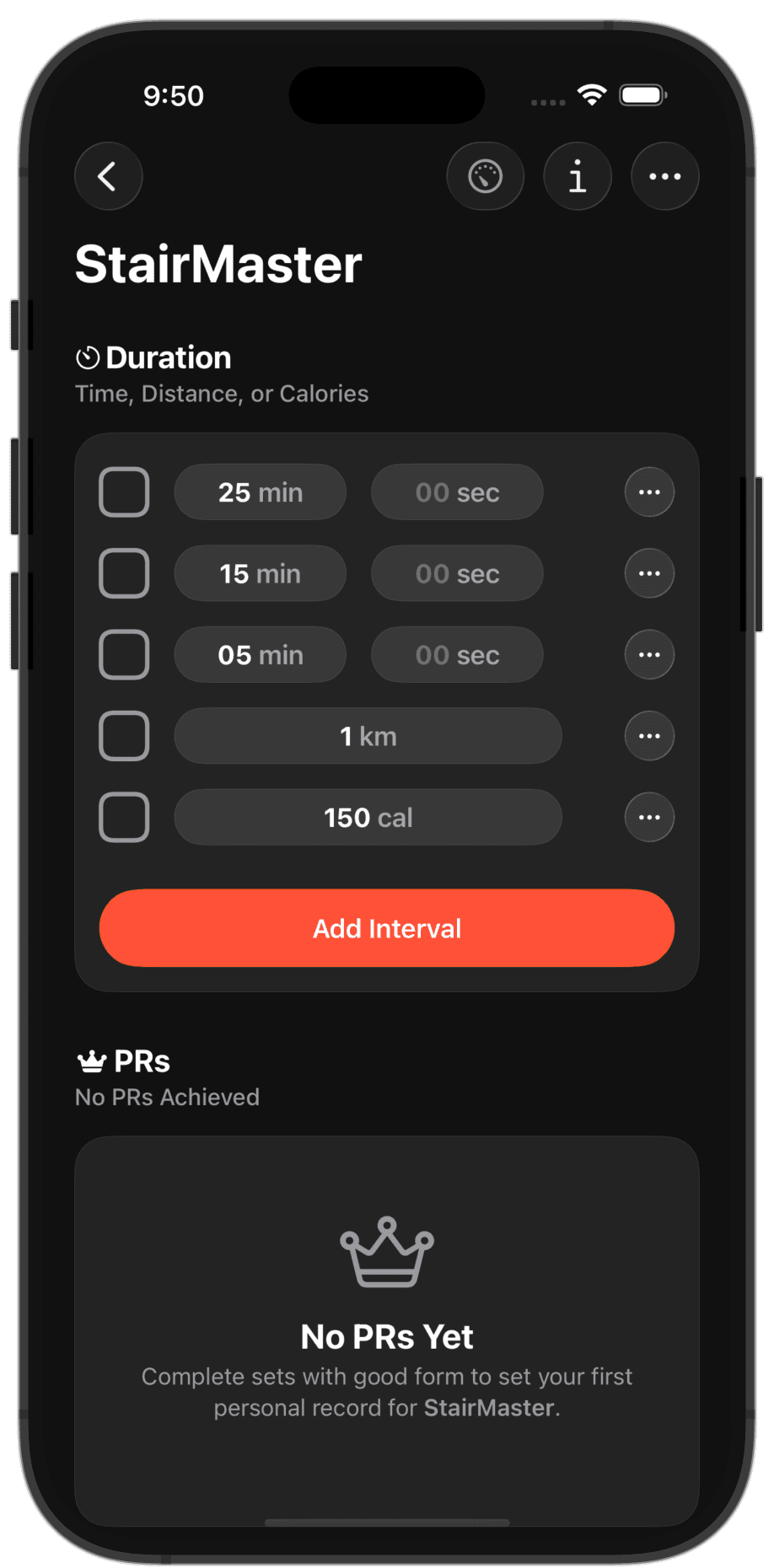Screen dimensions: 774x1568
Task: Complete the 150 cal interval
Action: 124,818
